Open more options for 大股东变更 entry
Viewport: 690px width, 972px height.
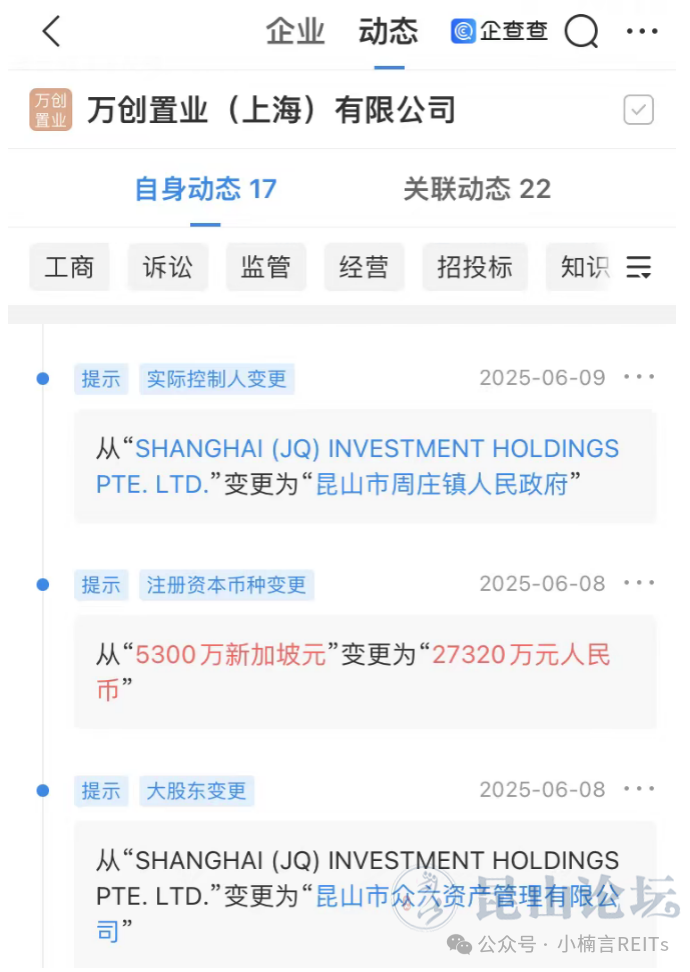tap(639, 790)
